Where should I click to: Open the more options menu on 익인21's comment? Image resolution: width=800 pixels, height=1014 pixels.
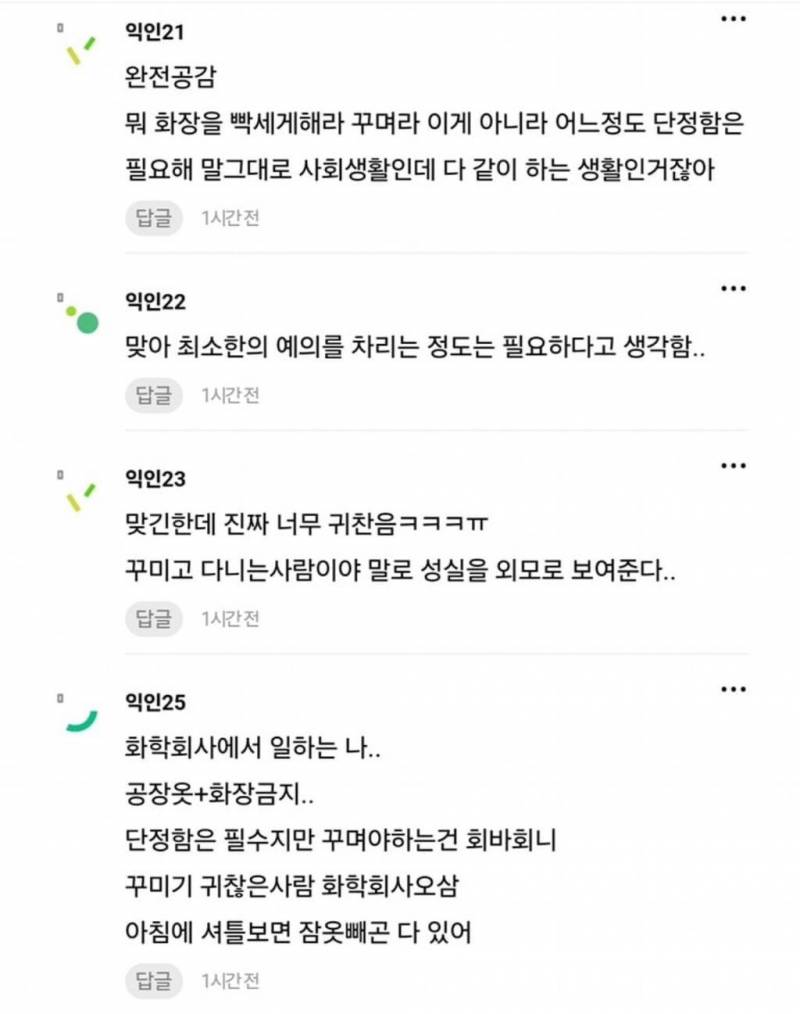click(734, 18)
